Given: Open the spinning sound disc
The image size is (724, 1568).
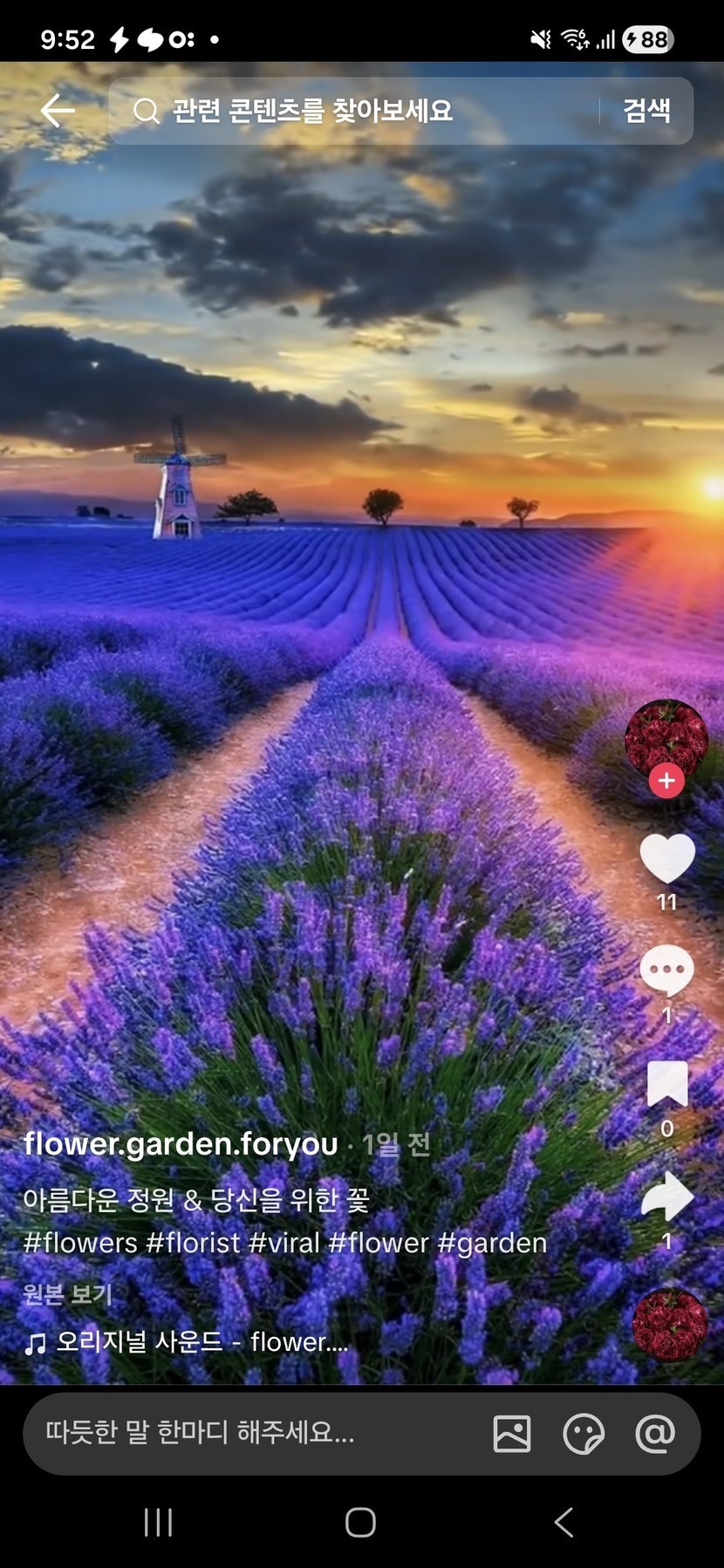Looking at the screenshot, I should 669,1324.
